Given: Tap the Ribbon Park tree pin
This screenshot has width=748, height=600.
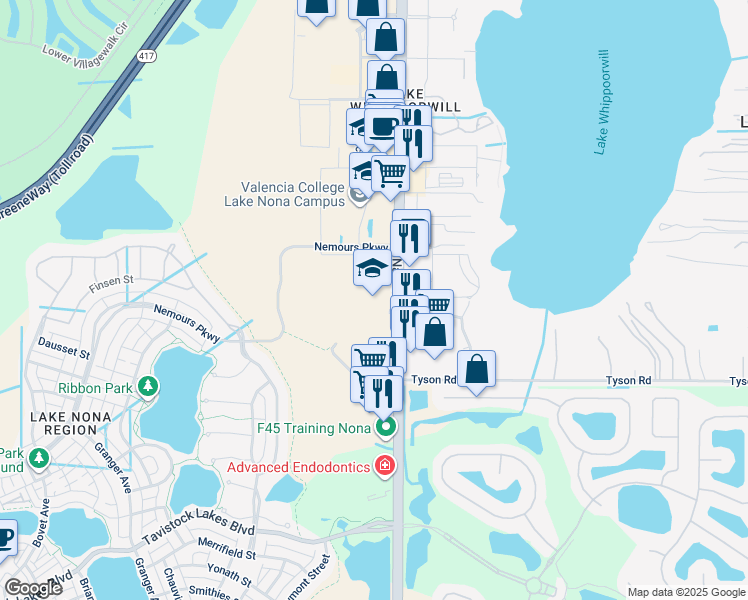Looking at the screenshot, I should [148, 387].
